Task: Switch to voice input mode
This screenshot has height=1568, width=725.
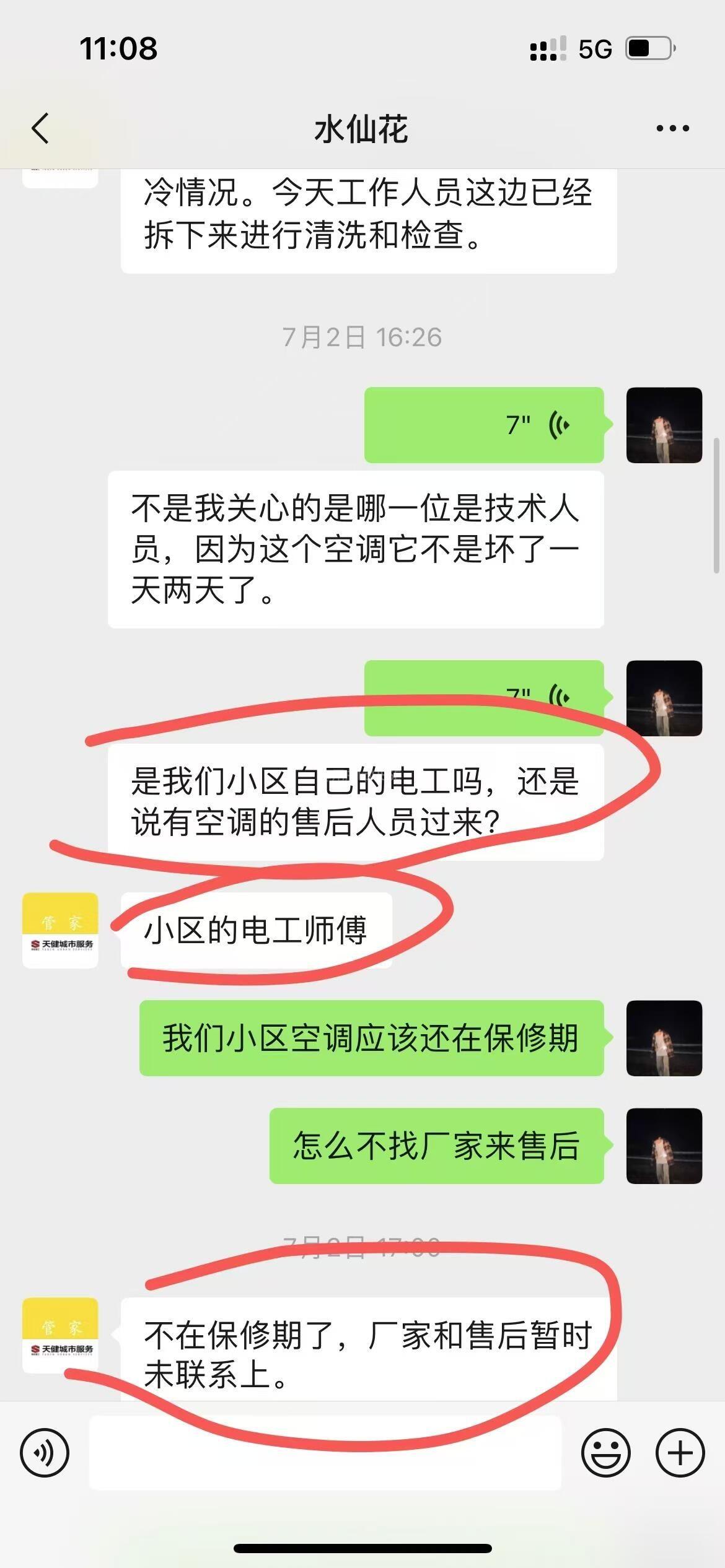Action: tap(45, 1453)
